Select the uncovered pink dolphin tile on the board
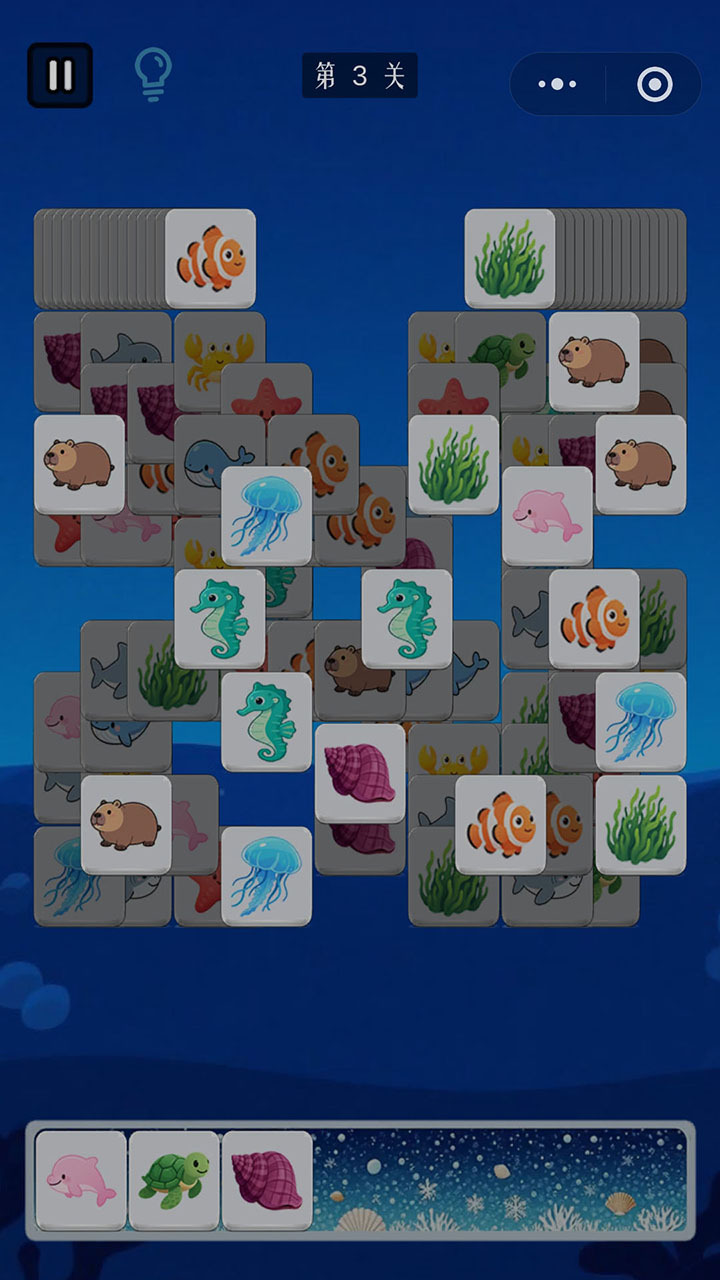The height and width of the screenshot is (1280, 720). 547,515
